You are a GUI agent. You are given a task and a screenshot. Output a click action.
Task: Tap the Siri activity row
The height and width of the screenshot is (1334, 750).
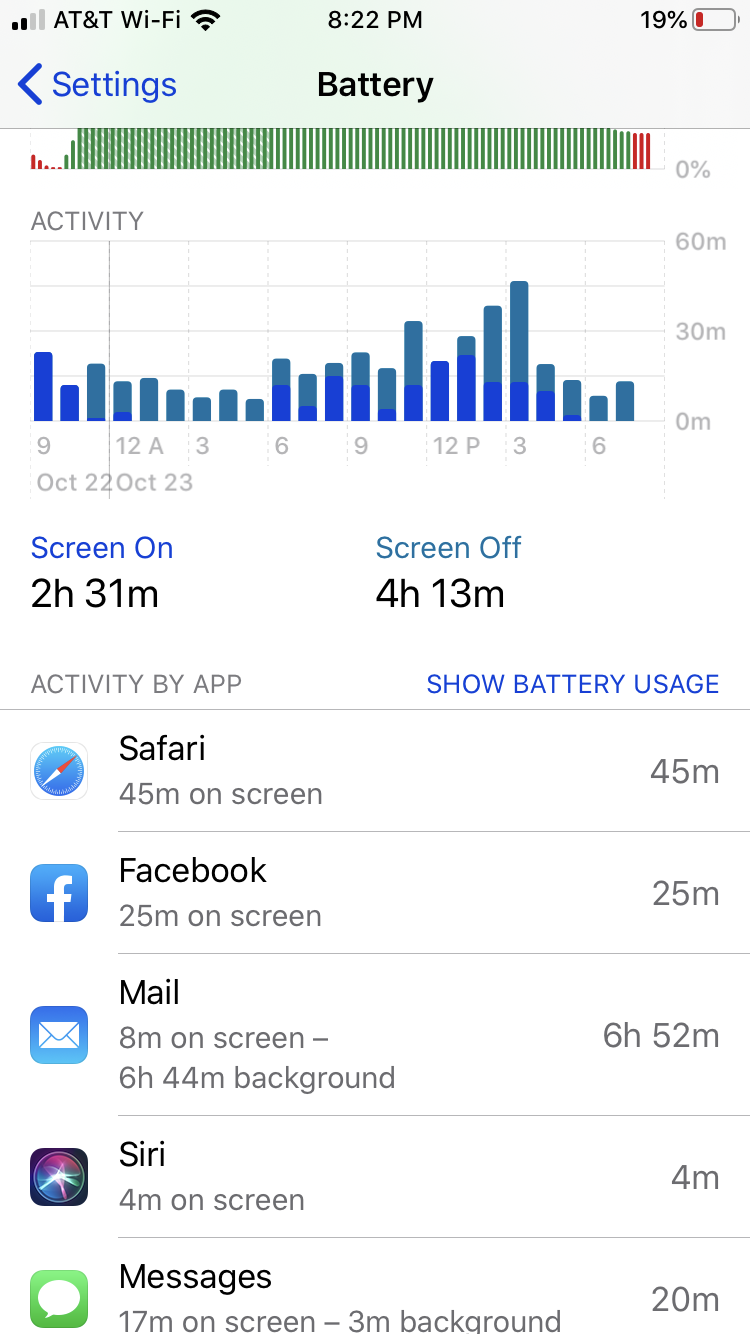375,1177
